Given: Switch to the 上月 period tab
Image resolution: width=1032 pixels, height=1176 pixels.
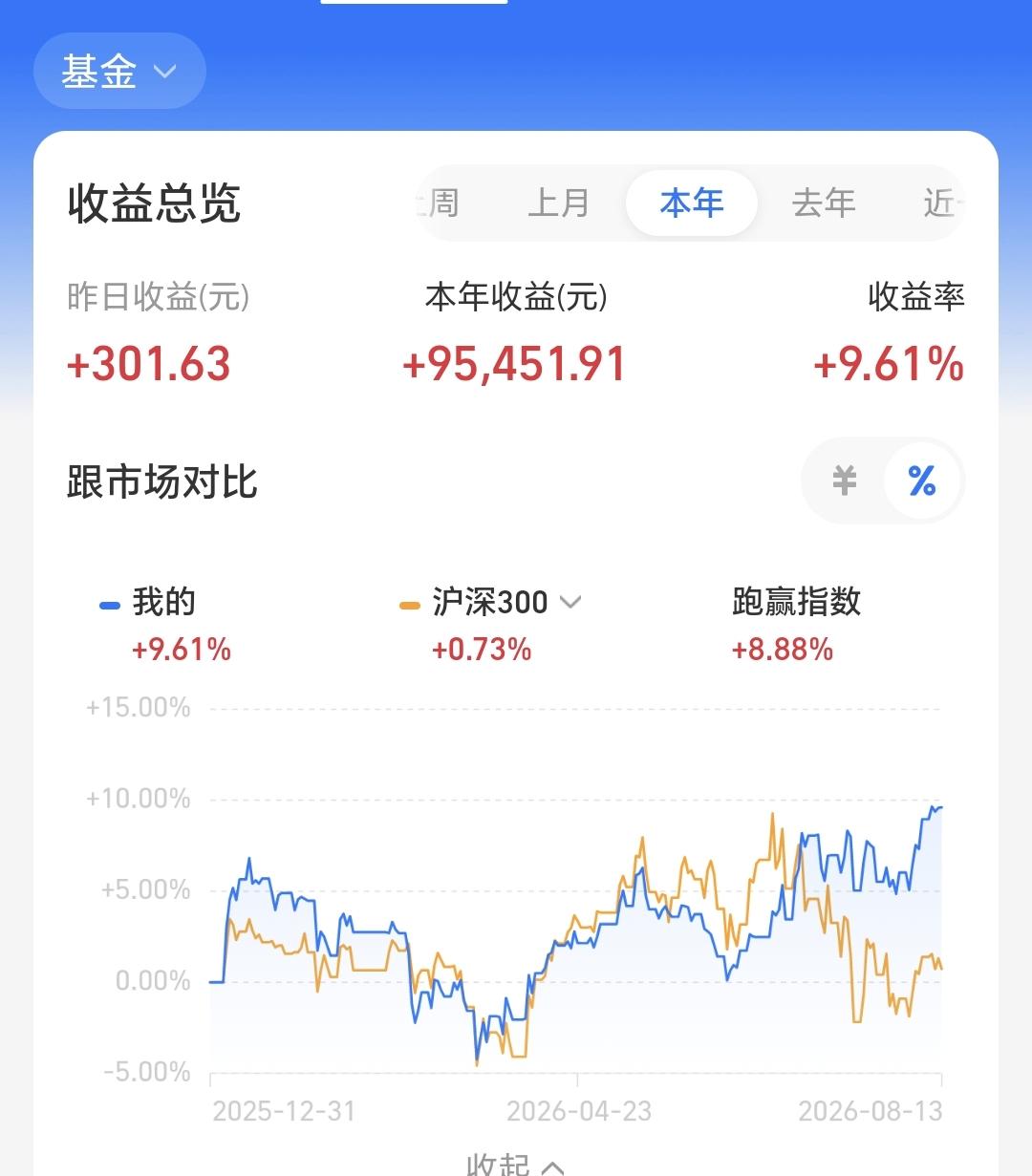Looking at the screenshot, I should coord(559,203).
